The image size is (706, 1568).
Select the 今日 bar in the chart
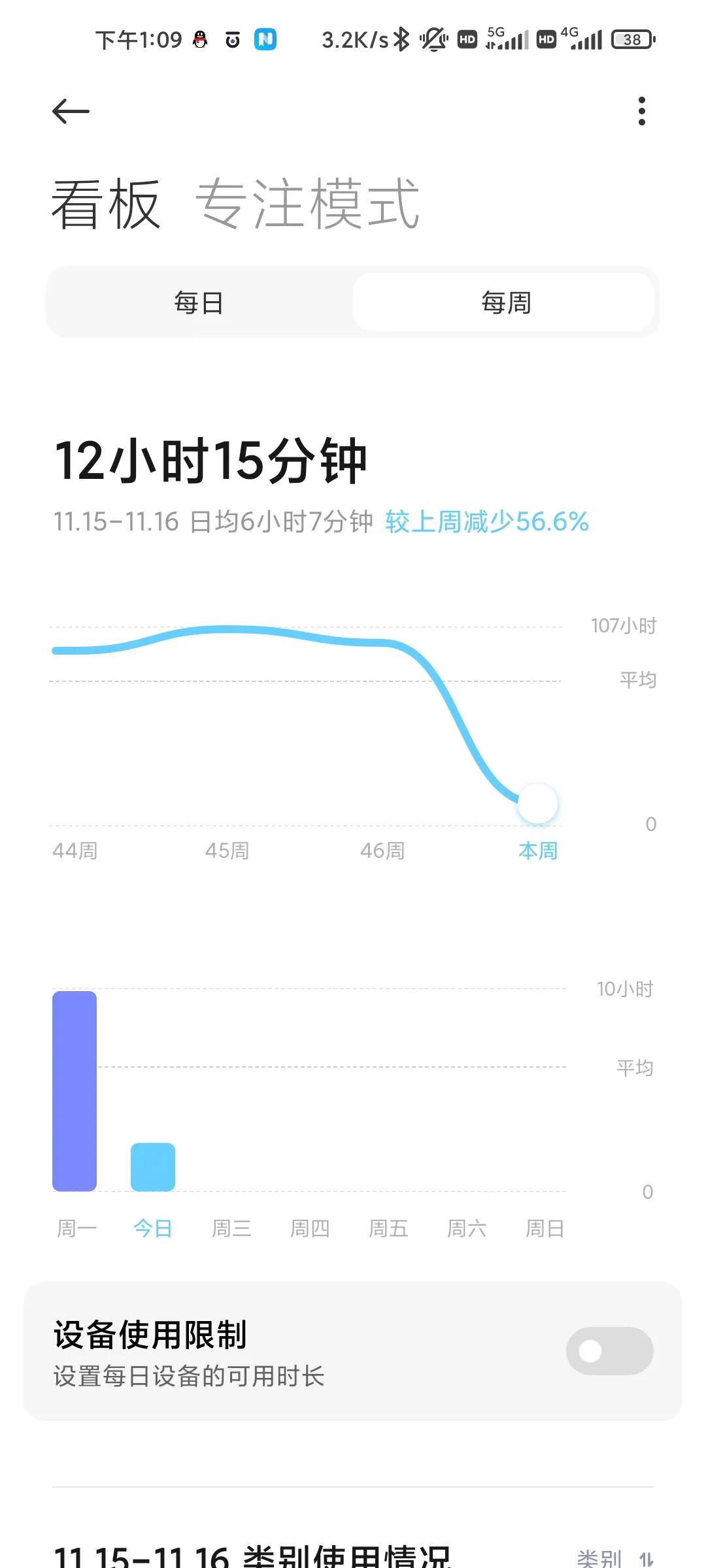[x=153, y=1167]
